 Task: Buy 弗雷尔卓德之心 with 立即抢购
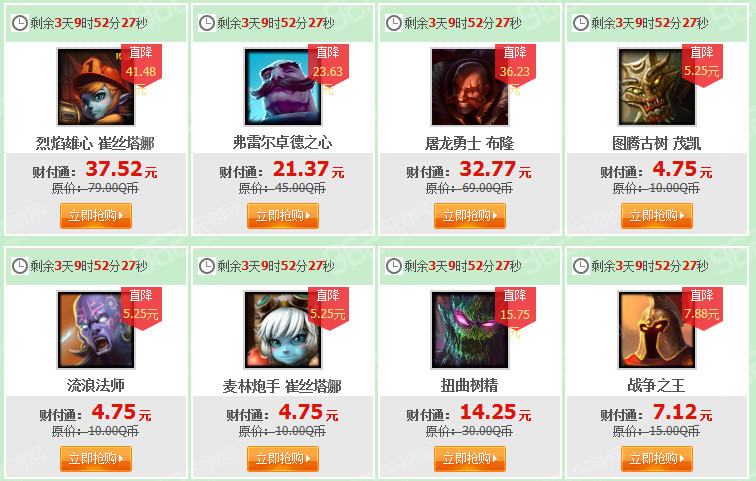tap(283, 215)
